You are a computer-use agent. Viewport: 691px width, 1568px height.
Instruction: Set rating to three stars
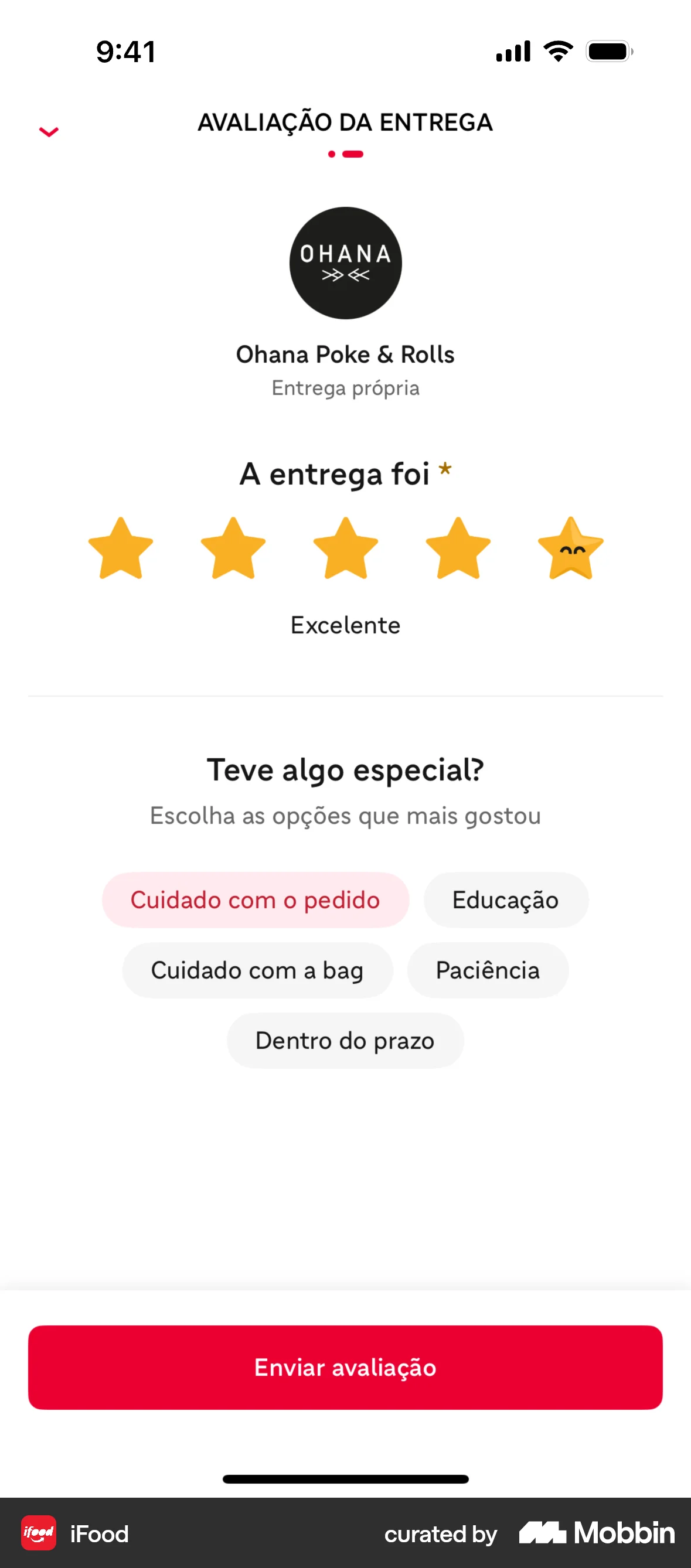pyautogui.click(x=345, y=548)
